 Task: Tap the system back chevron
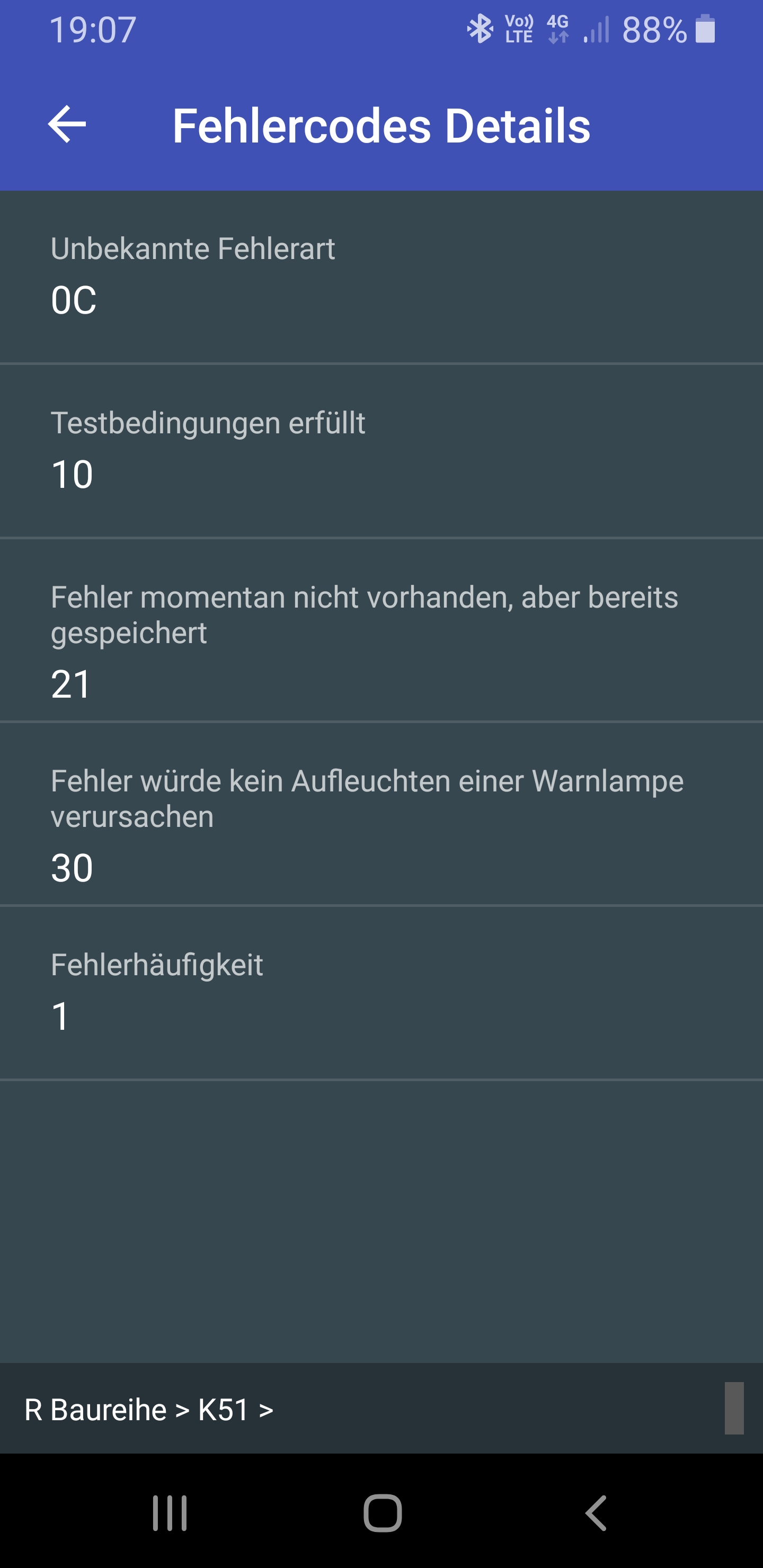(x=596, y=1512)
